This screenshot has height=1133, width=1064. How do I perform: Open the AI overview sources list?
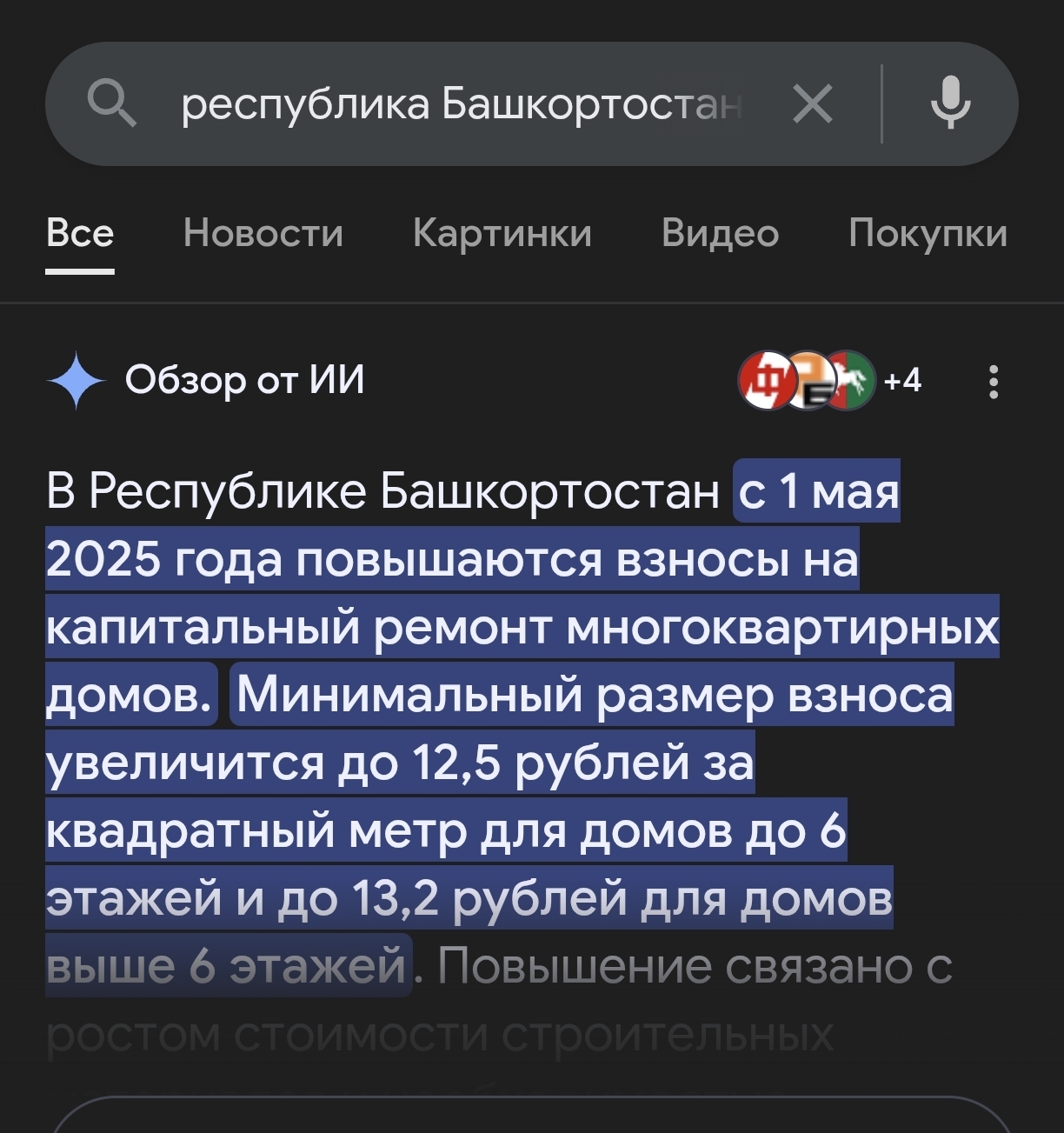[830, 381]
